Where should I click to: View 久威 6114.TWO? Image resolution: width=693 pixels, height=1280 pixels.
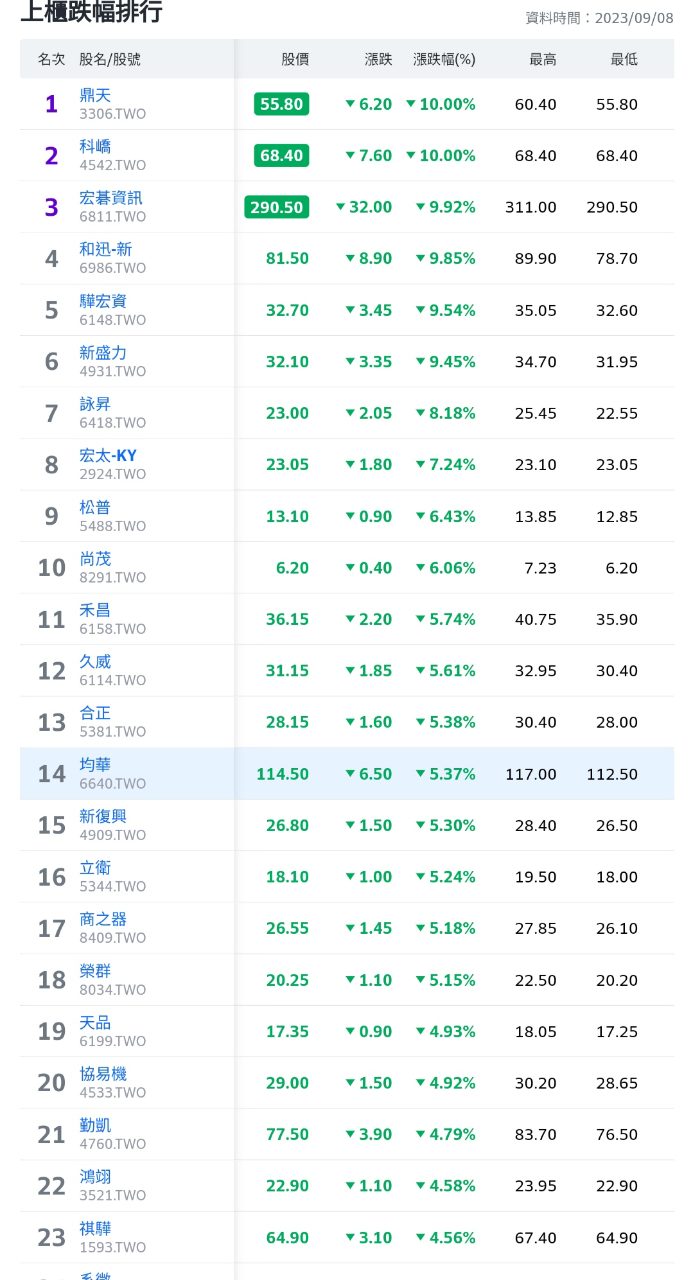click(96, 662)
